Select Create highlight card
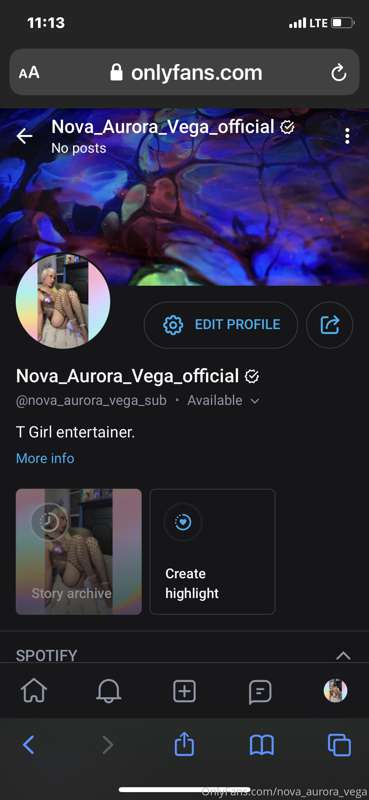The image size is (369, 800). tap(212, 552)
